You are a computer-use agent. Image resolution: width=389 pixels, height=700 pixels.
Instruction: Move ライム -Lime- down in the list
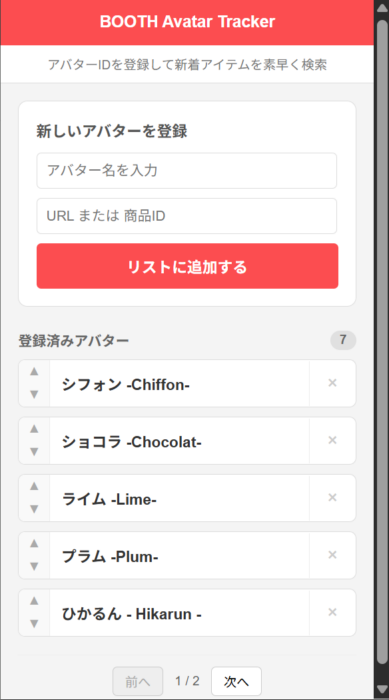pos(34,509)
